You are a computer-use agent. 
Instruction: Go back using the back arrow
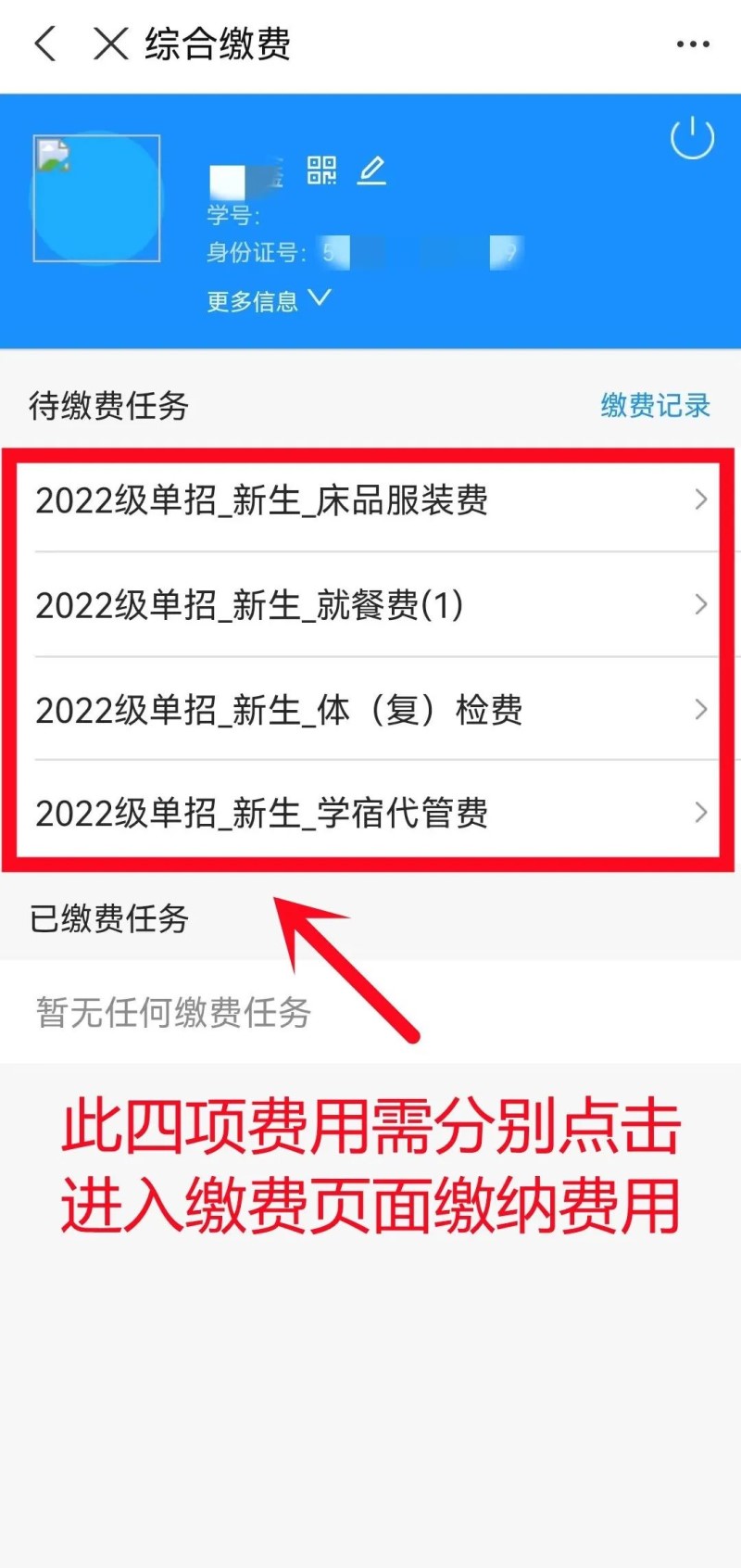pyautogui.click(x=44, y=44)
